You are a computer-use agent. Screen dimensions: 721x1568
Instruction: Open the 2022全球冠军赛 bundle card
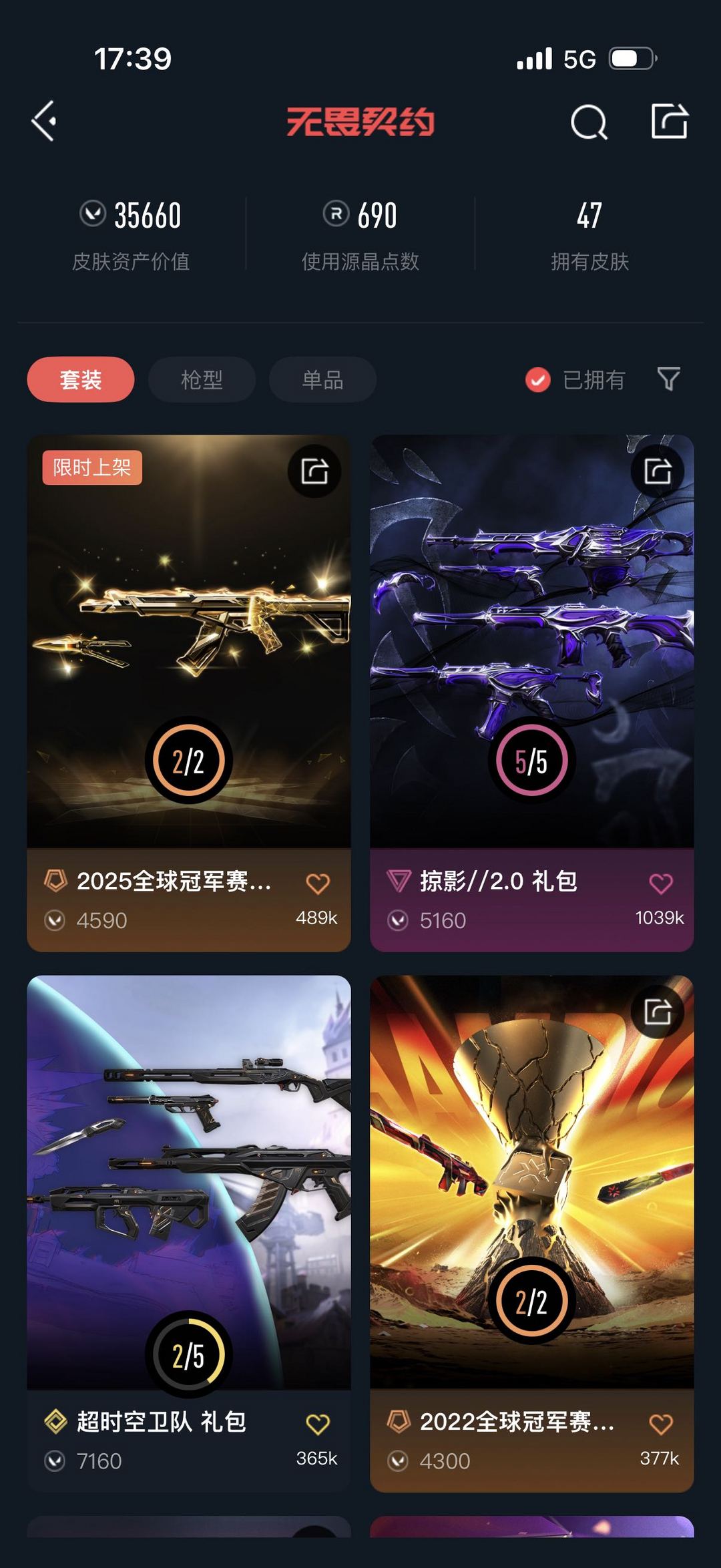click(532, 1234)
